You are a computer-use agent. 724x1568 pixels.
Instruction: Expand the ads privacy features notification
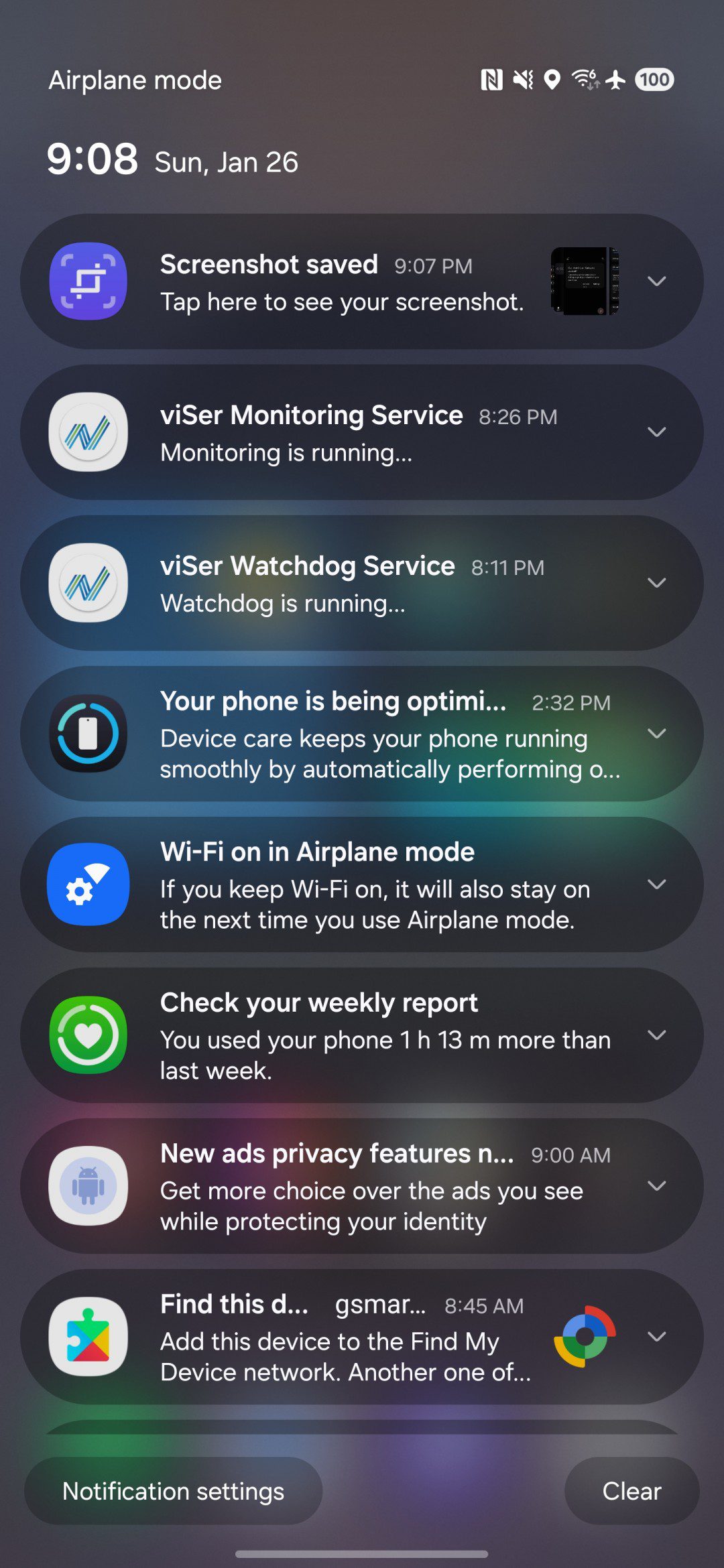point(657,1186)
